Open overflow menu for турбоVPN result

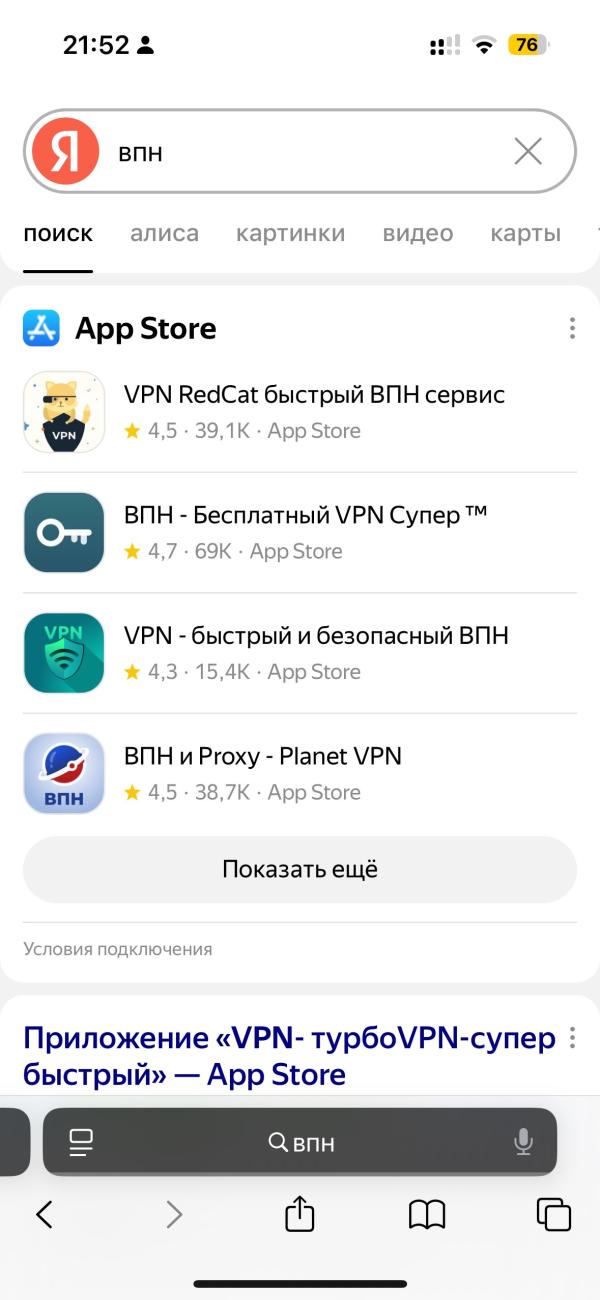click(x=572, y=1038)
